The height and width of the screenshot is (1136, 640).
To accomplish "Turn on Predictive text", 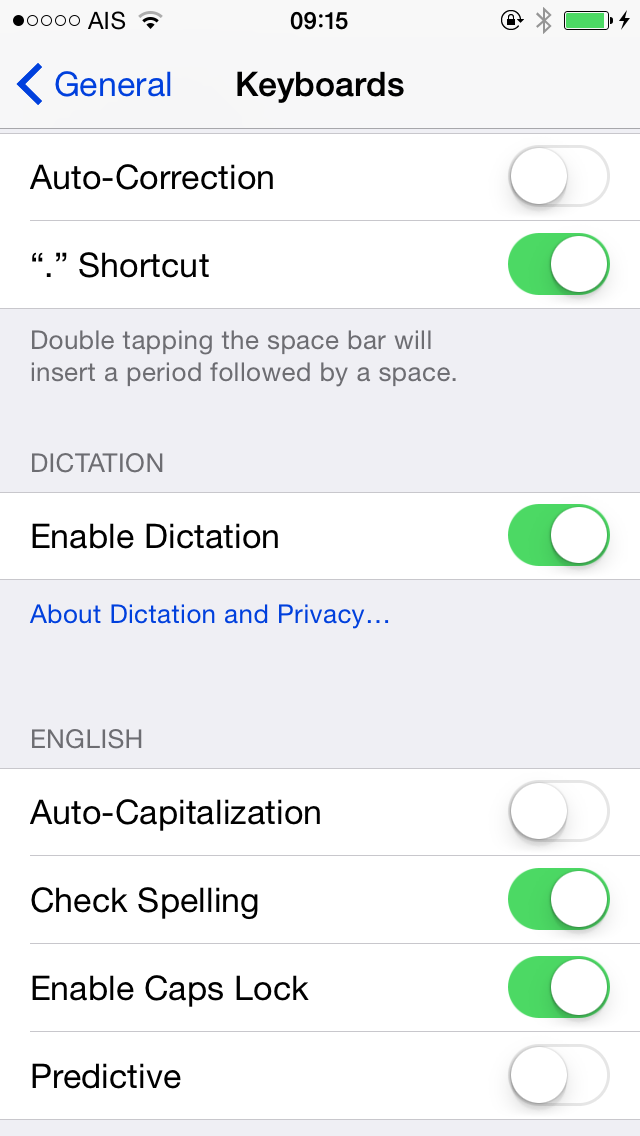I will coord(559,1076).
